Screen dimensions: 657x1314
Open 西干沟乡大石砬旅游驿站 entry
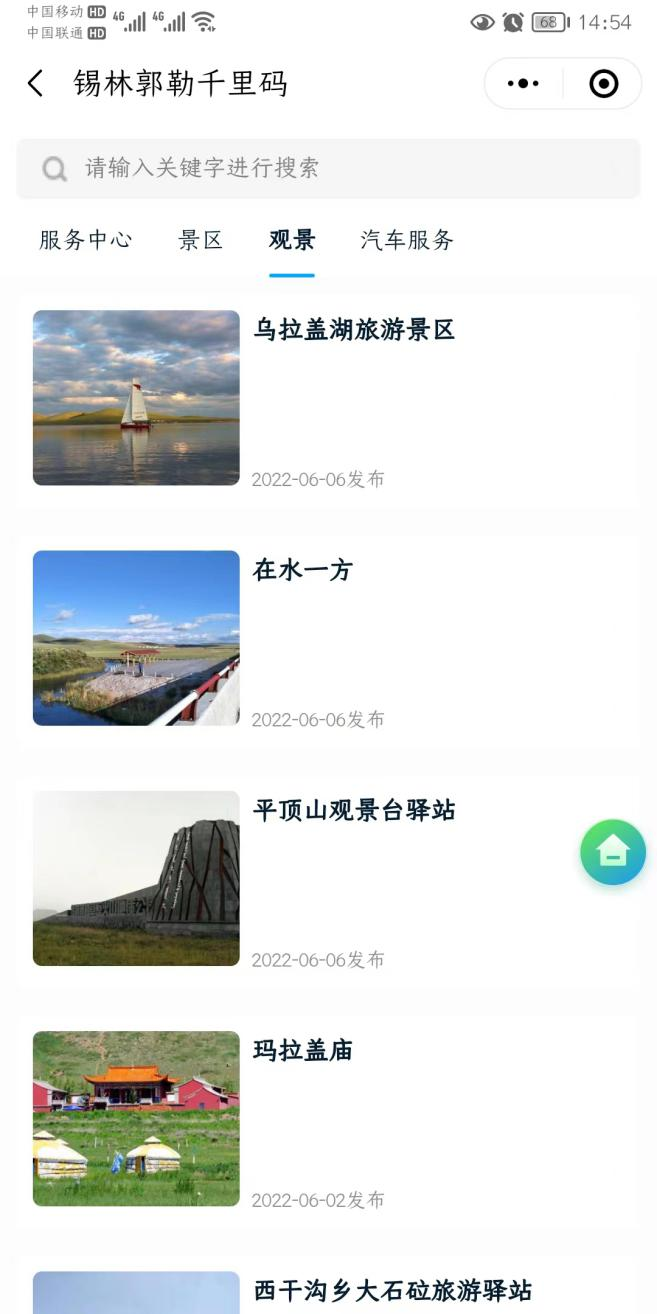point(392,1290)
